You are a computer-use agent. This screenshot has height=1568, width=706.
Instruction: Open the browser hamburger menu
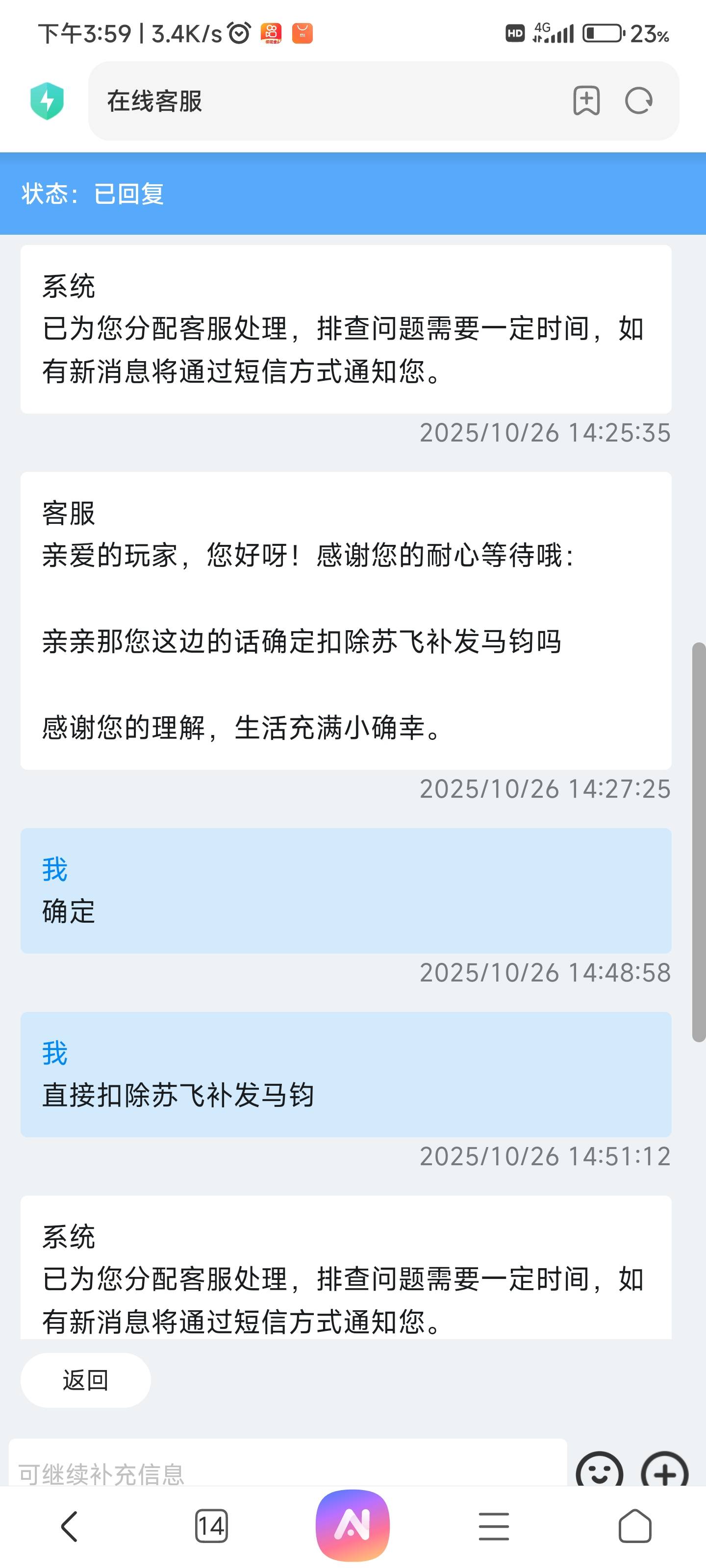tap(493, 1526)
